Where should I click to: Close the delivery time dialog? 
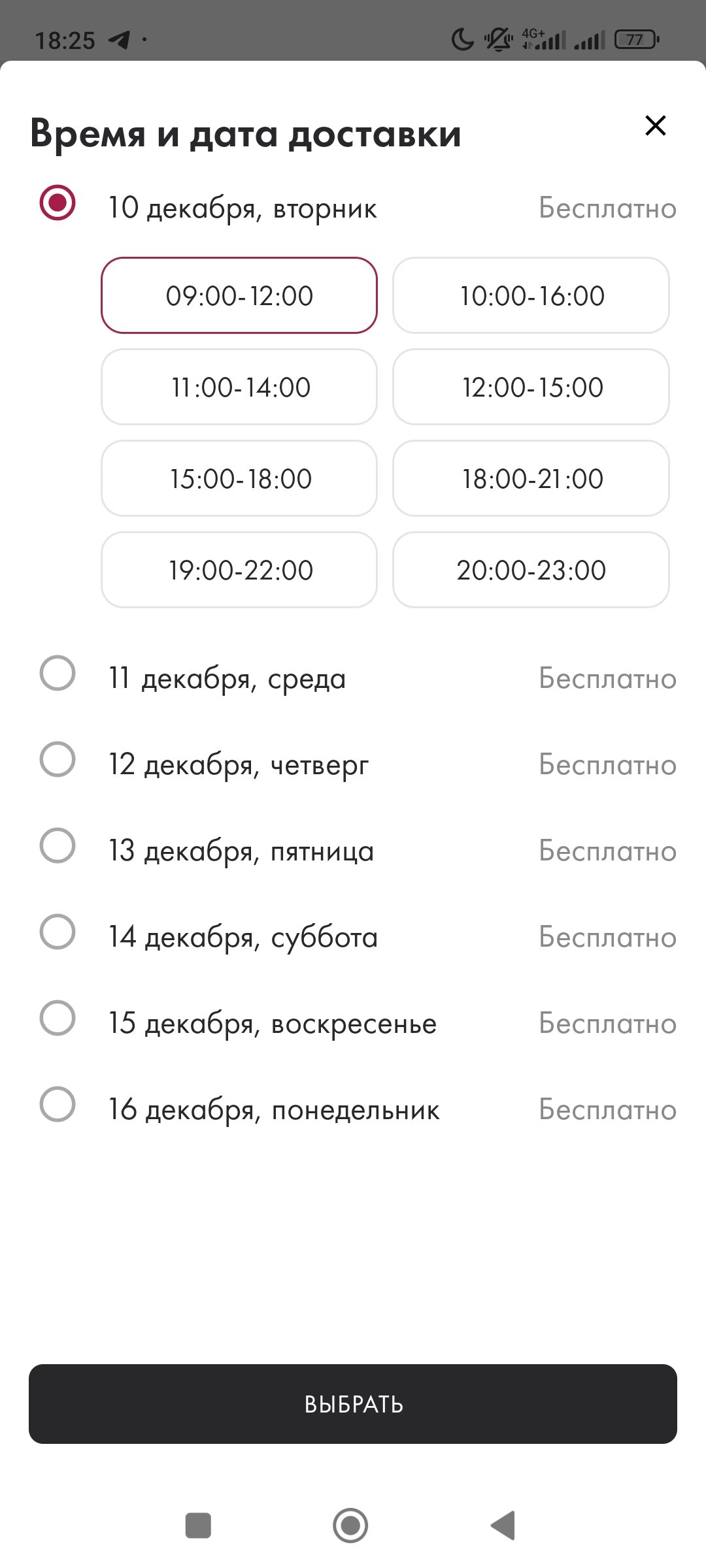point(655,125)
